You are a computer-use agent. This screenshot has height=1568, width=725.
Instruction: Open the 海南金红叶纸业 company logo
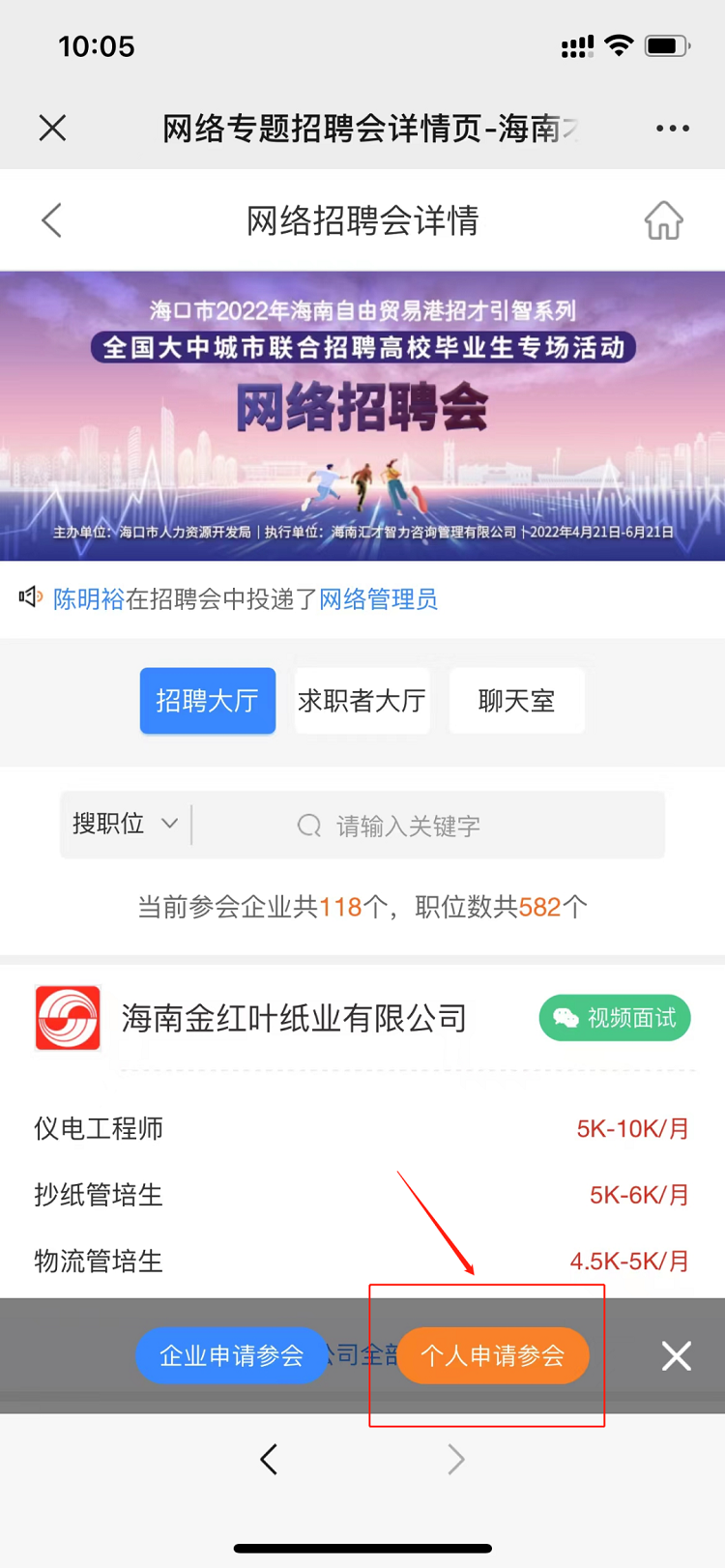coord(68,1018)
